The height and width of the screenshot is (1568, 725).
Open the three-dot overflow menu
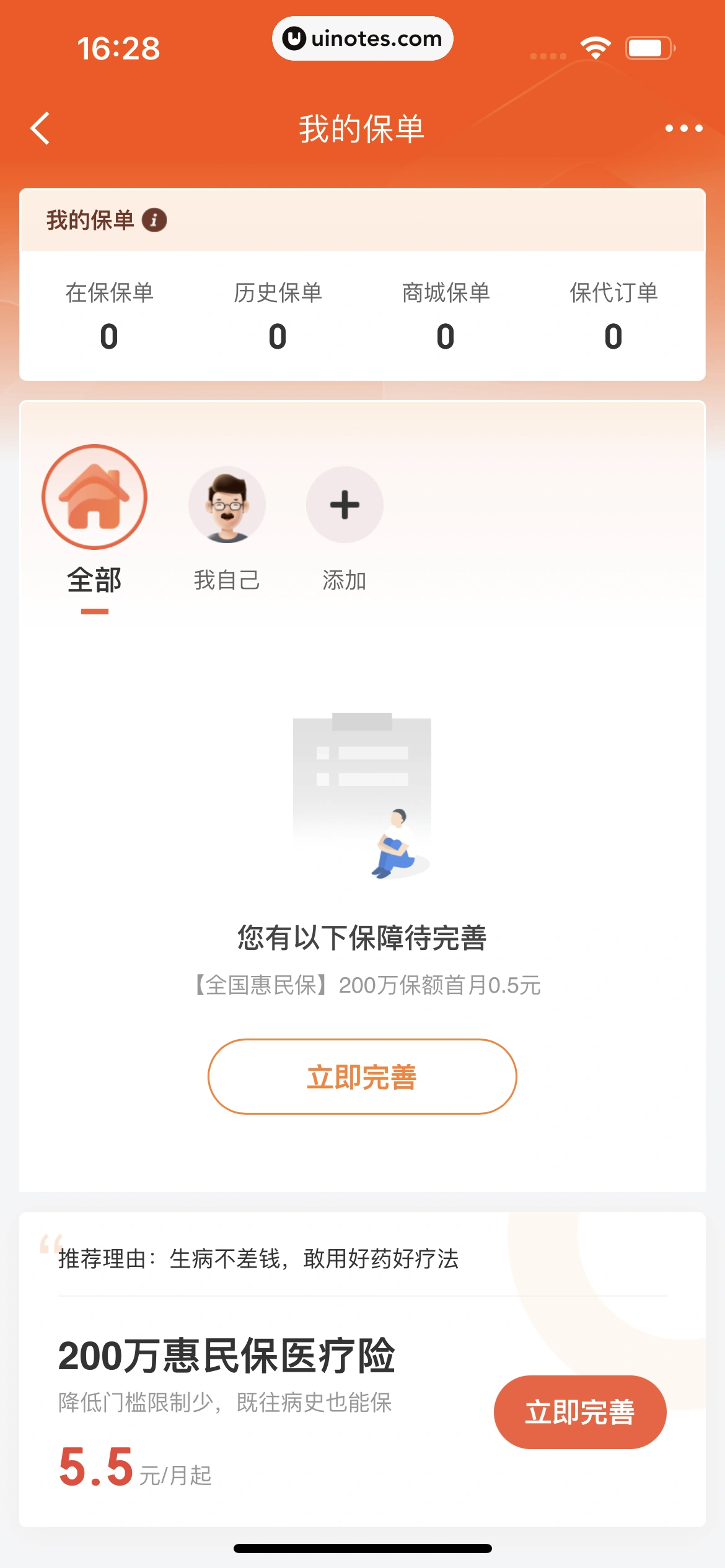(x=683, y=128)
